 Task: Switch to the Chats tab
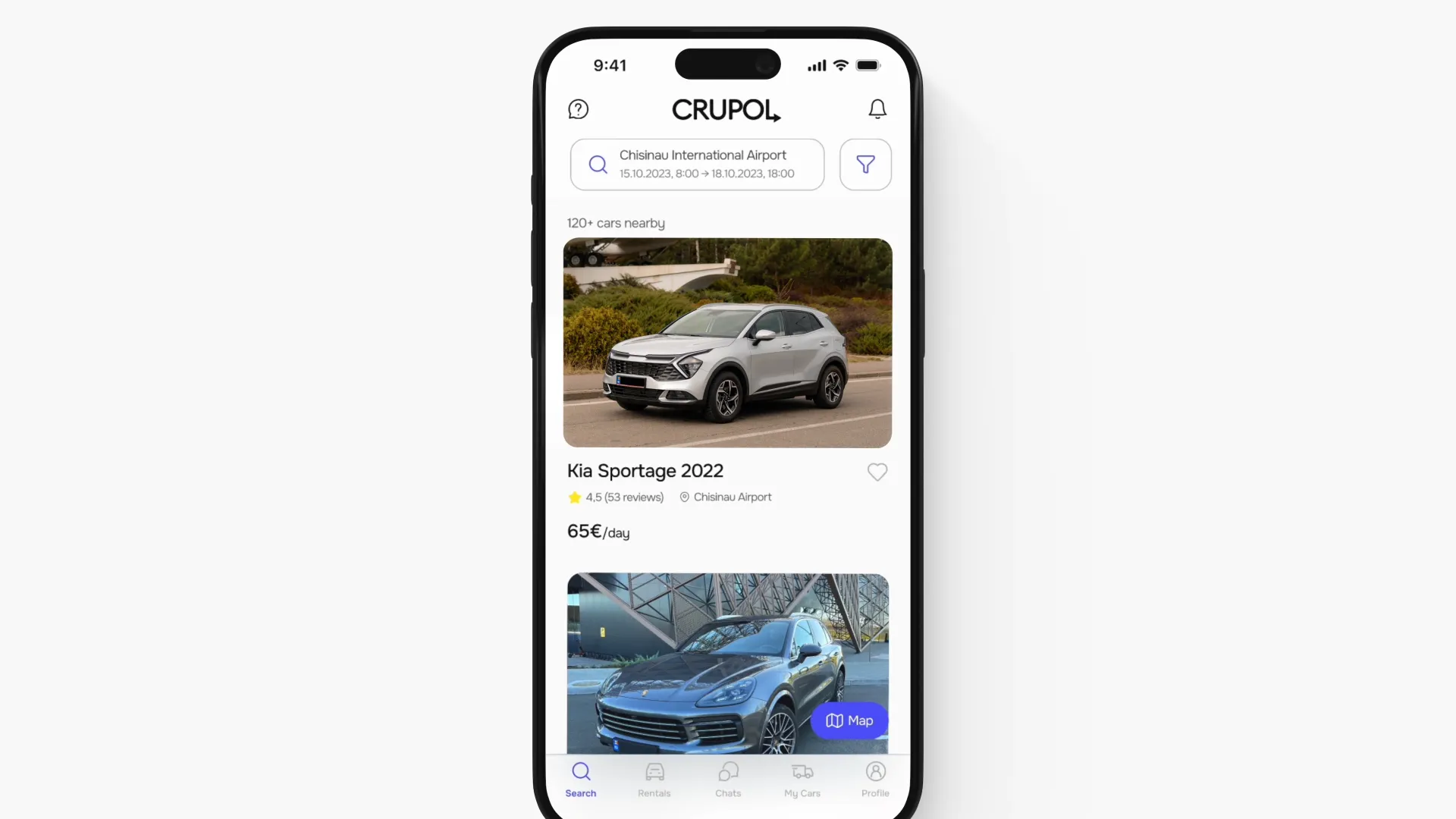tap(728, 780)
